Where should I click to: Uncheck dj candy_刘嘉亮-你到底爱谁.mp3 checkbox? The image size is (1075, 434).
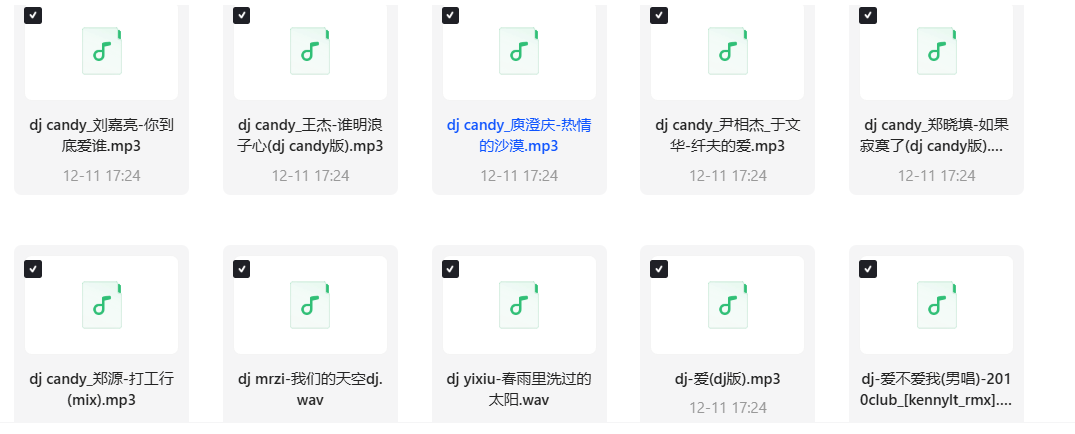(x=33, y=15)
